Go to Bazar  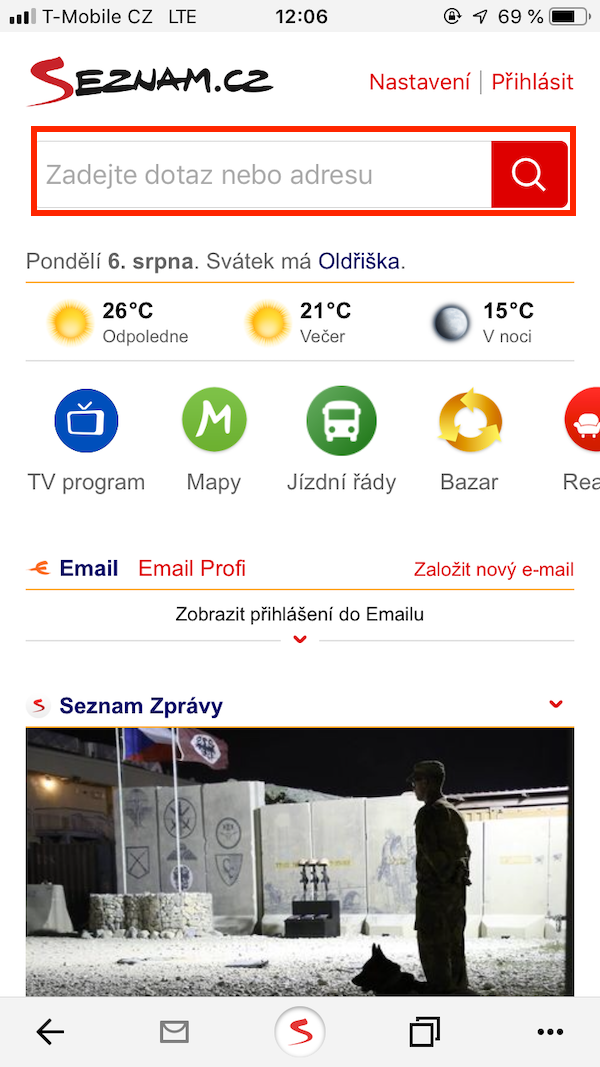coord(469,421)
